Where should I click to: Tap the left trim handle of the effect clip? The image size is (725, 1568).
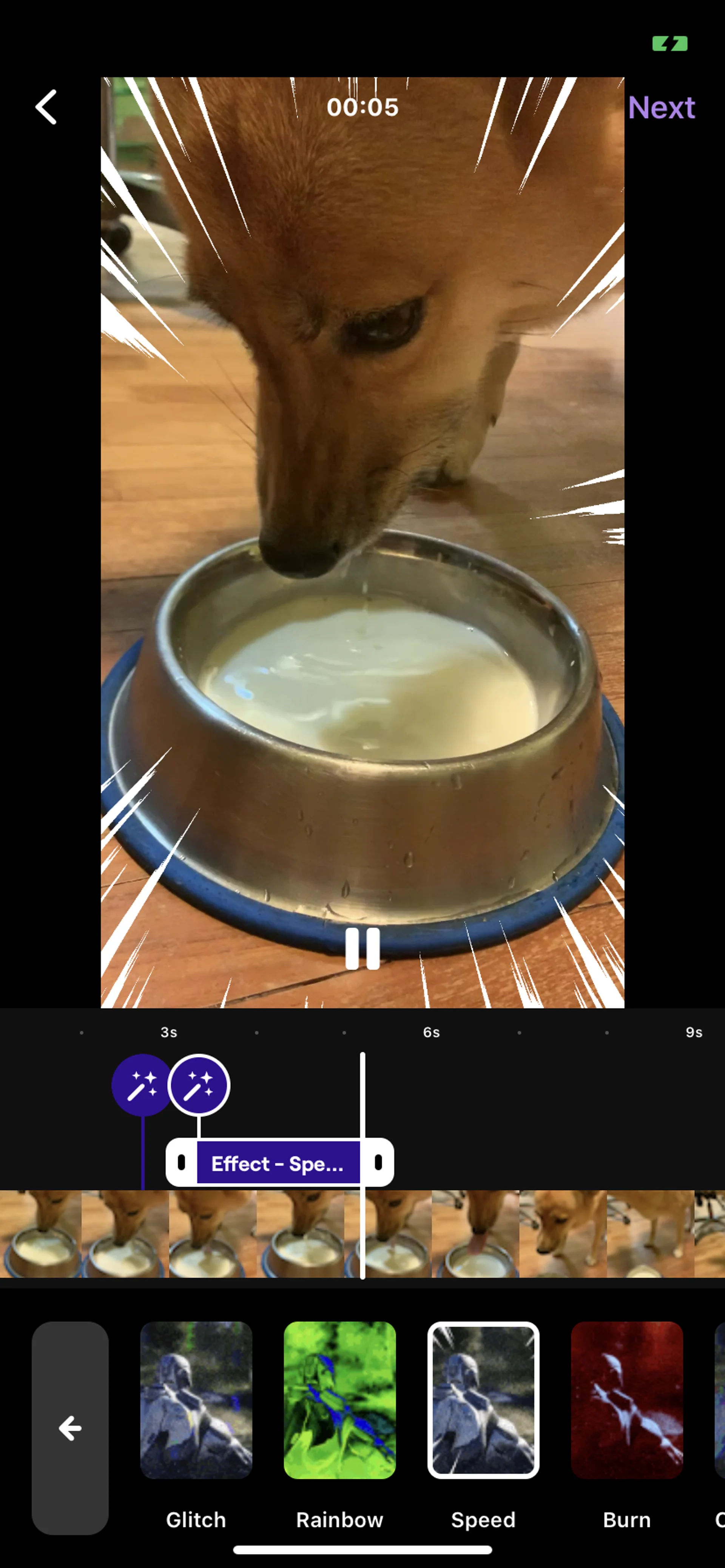point(181,1163)
